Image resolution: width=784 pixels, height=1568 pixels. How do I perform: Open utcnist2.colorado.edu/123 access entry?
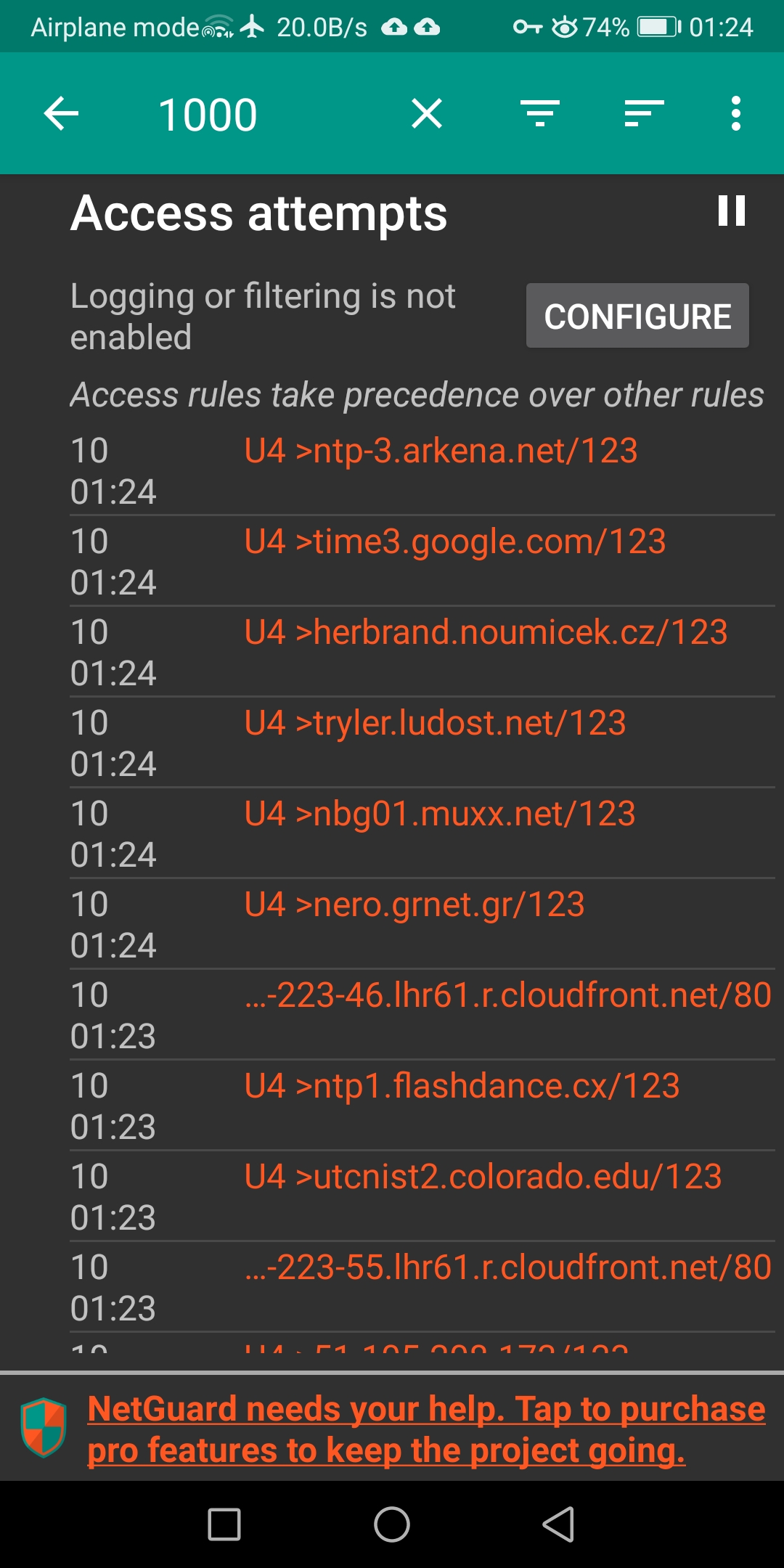[422, 1196]
